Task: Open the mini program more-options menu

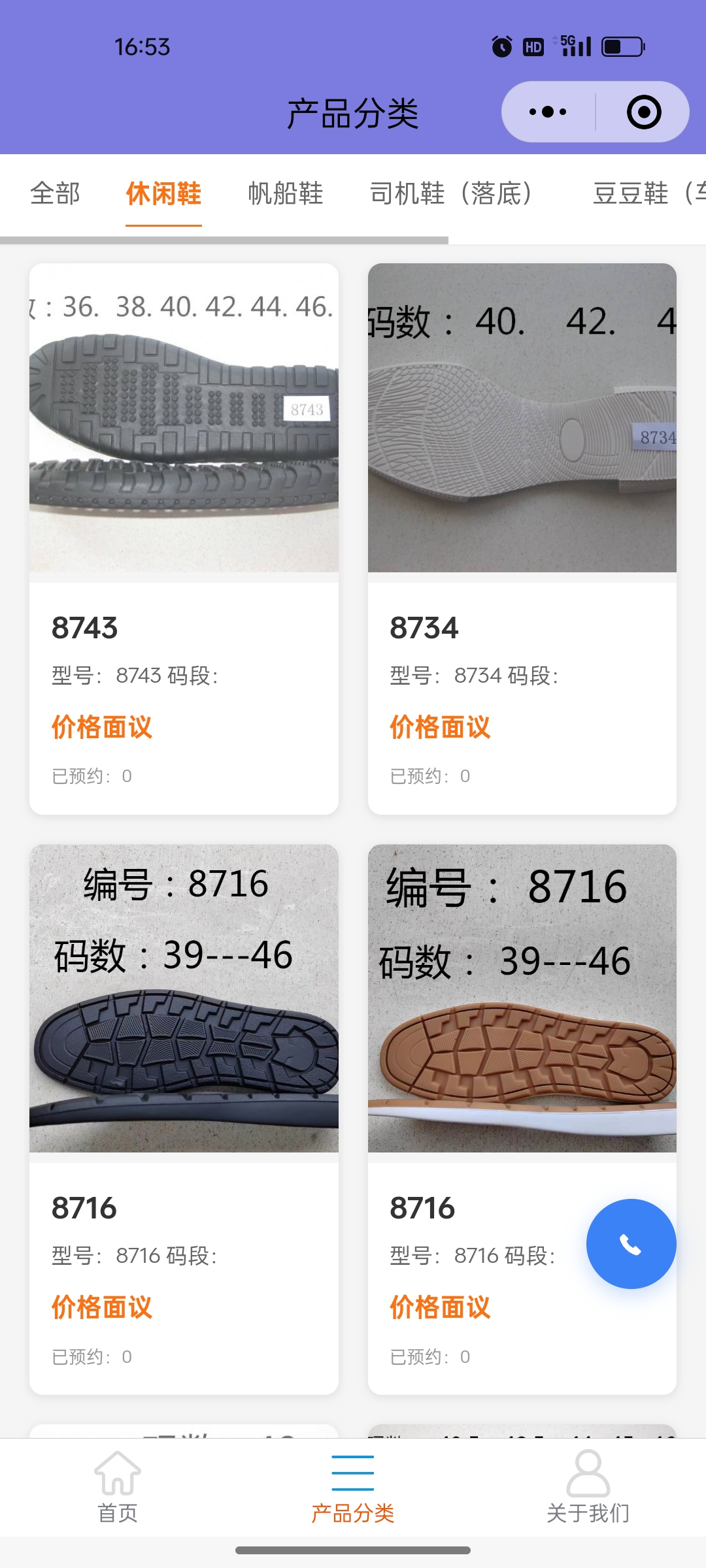Action: 548,112
